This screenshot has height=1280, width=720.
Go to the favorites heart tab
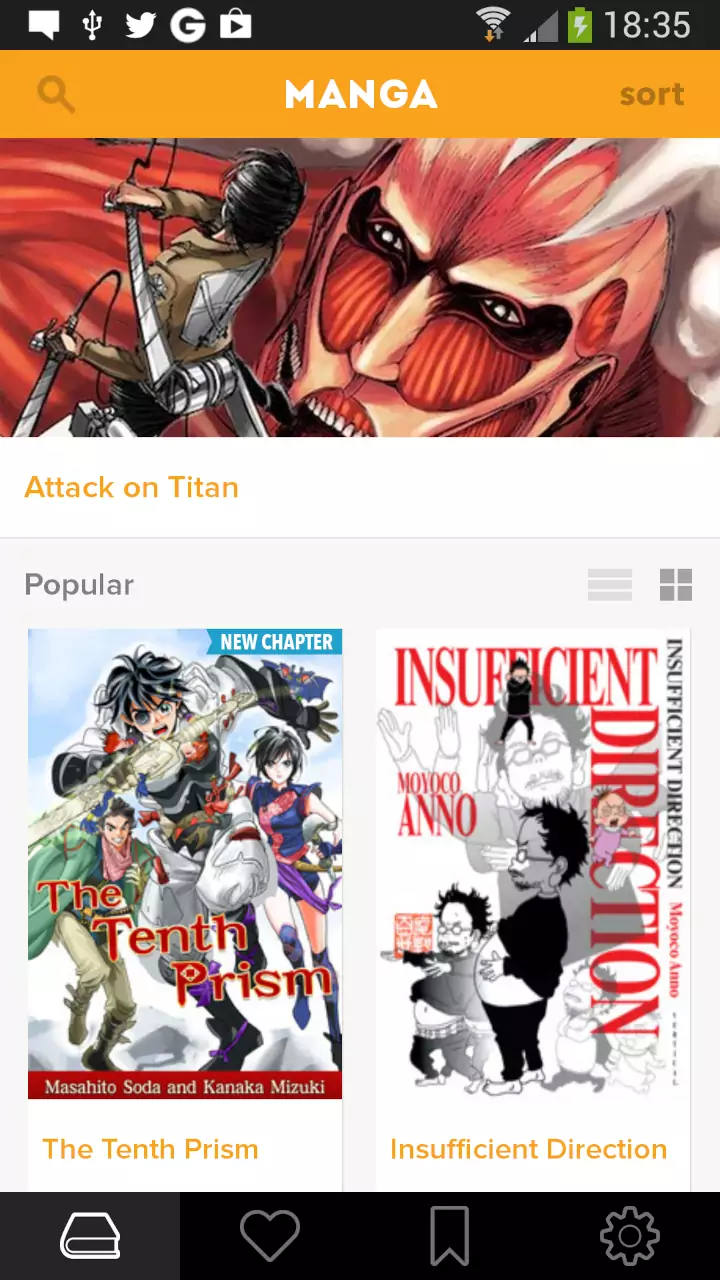pos(270,1236)
